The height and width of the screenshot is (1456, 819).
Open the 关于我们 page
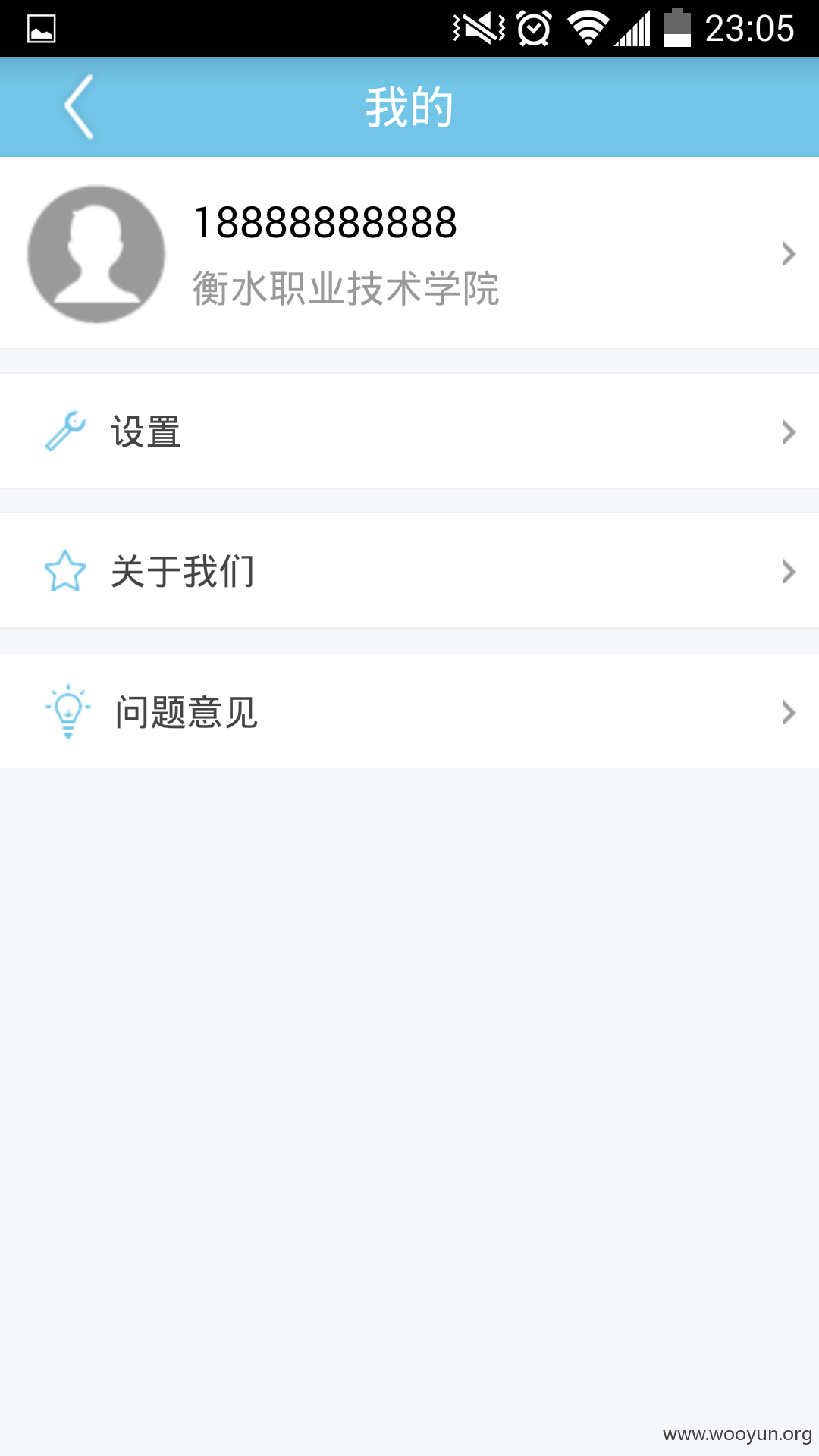pos(409,571)
